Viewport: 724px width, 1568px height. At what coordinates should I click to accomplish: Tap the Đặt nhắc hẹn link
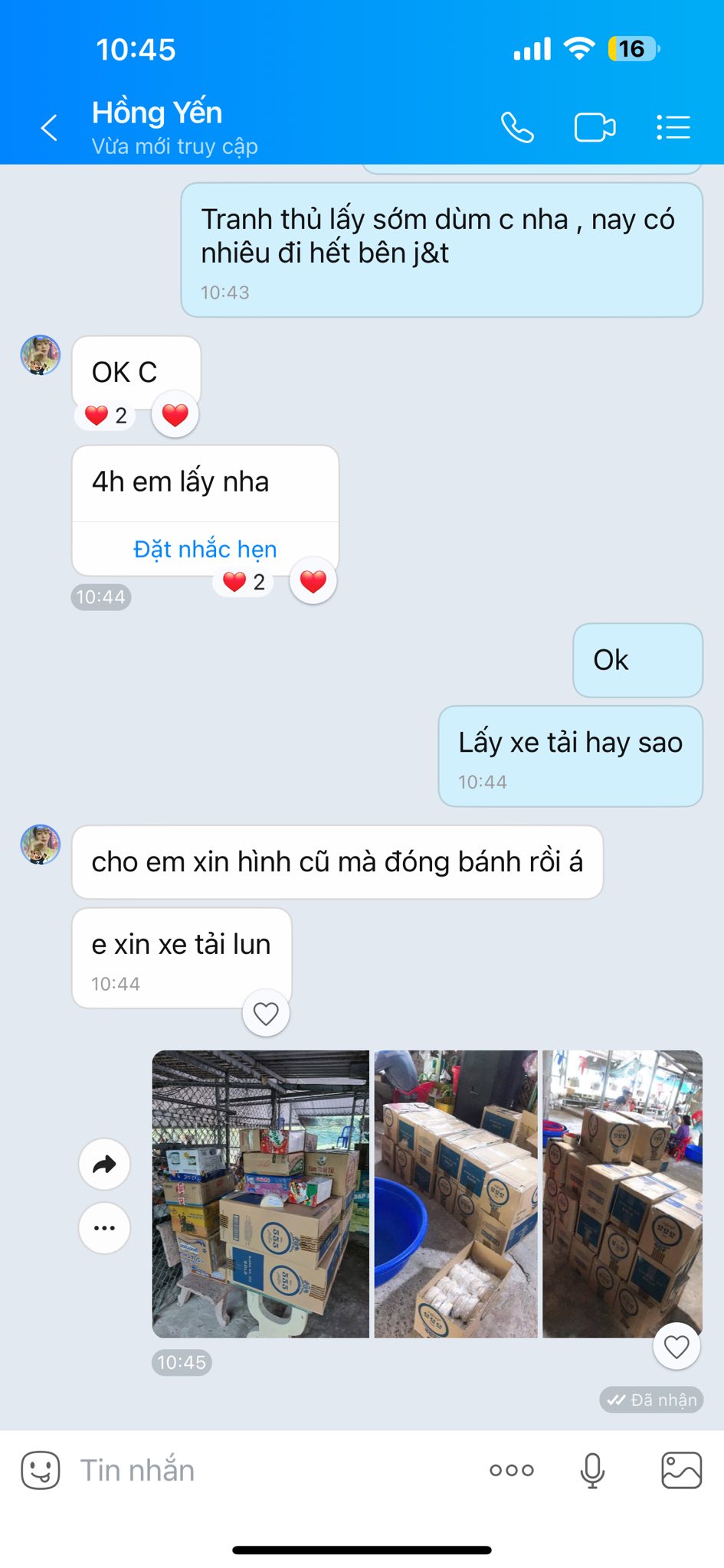pyautogui.click(x=205, y=549)
